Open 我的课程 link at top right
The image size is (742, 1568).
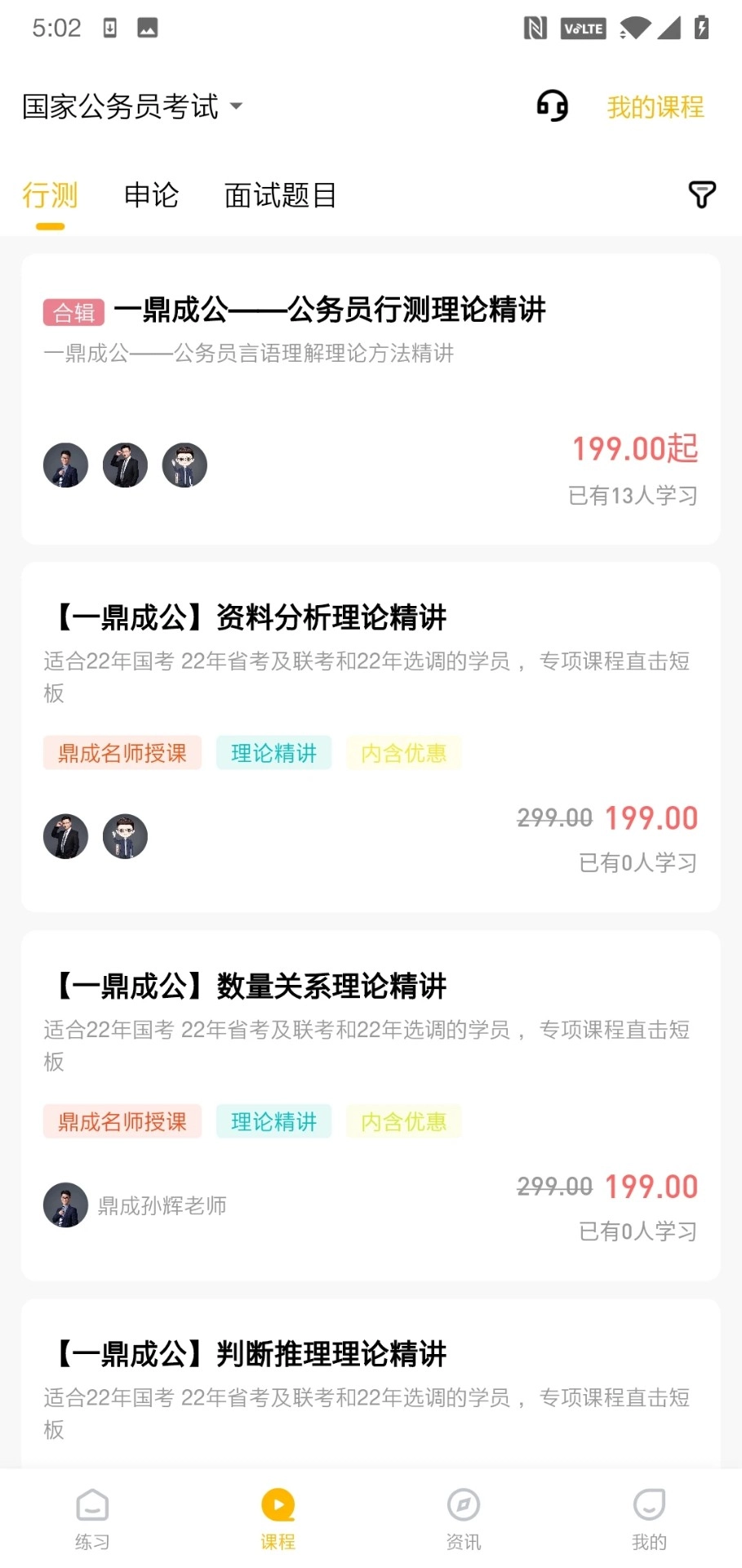[x=655, y=106]
